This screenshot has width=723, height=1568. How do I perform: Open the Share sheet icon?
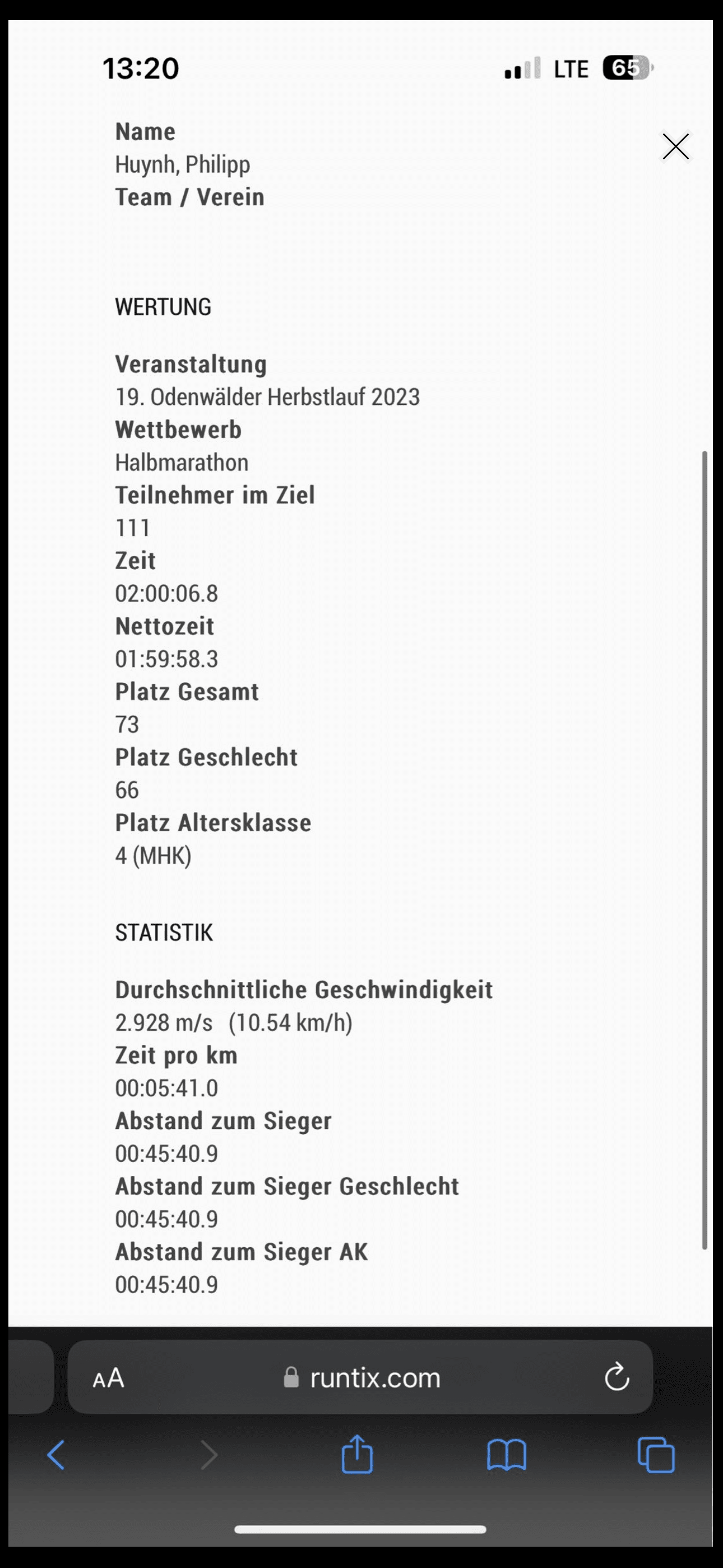click(x=356, y=1455)
